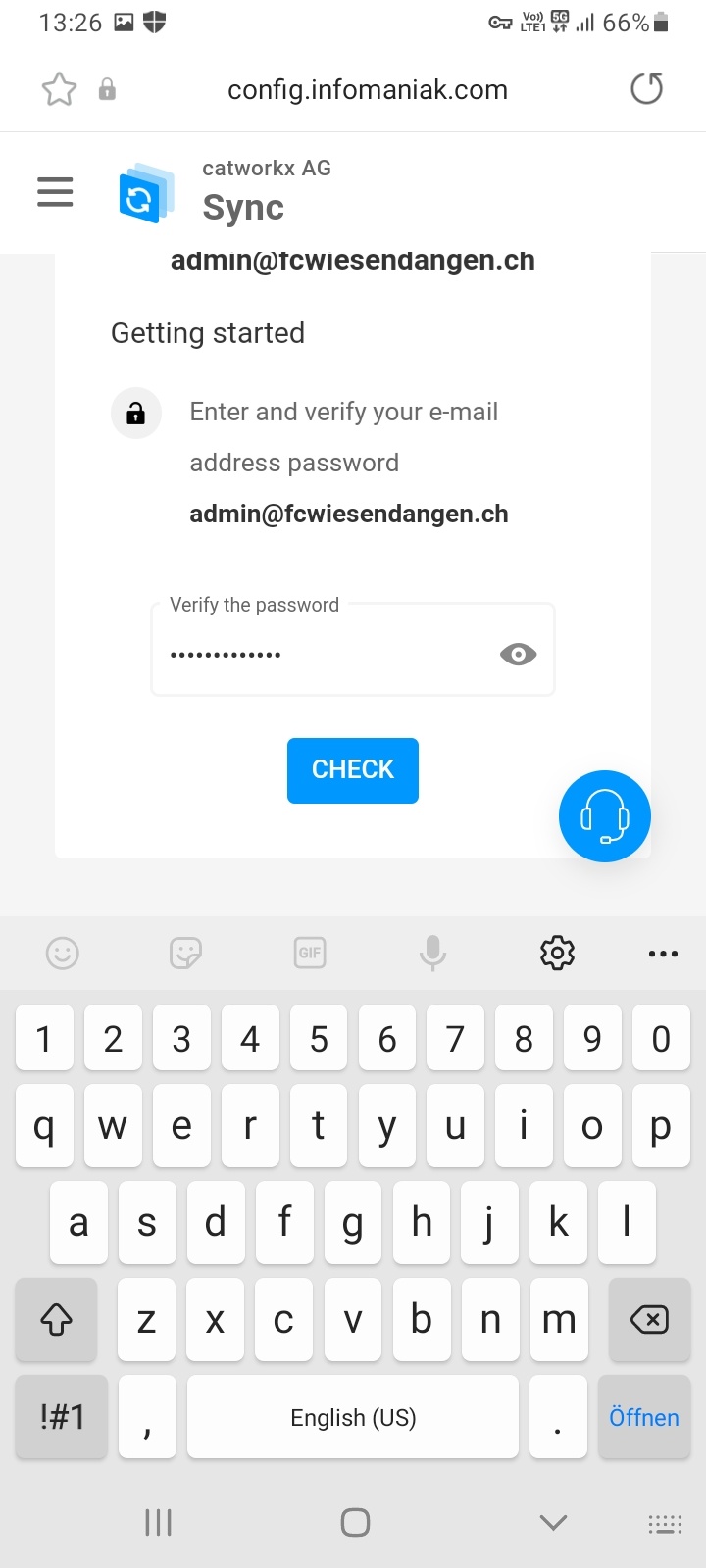The width and height of the screenshot is (706, 1568).
Task: Open the hamburger navigation menu
Action: [55, 191]
